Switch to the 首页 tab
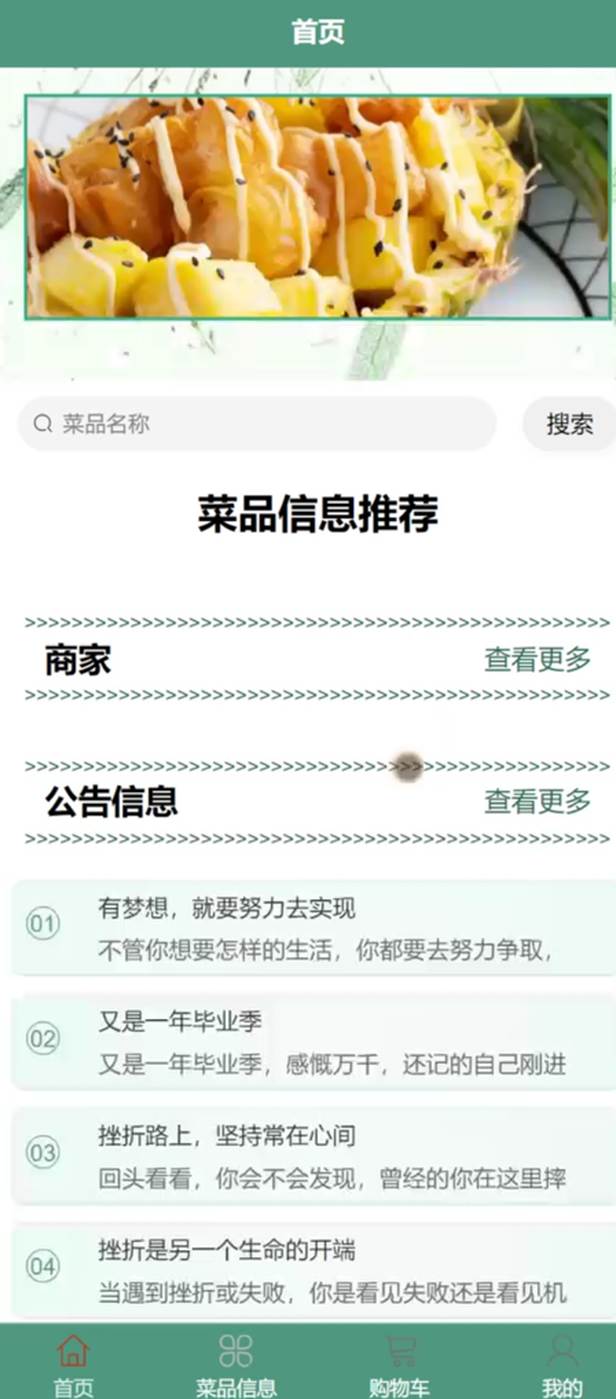This screenshot has width=616, height=1399. click(73, 1365)
